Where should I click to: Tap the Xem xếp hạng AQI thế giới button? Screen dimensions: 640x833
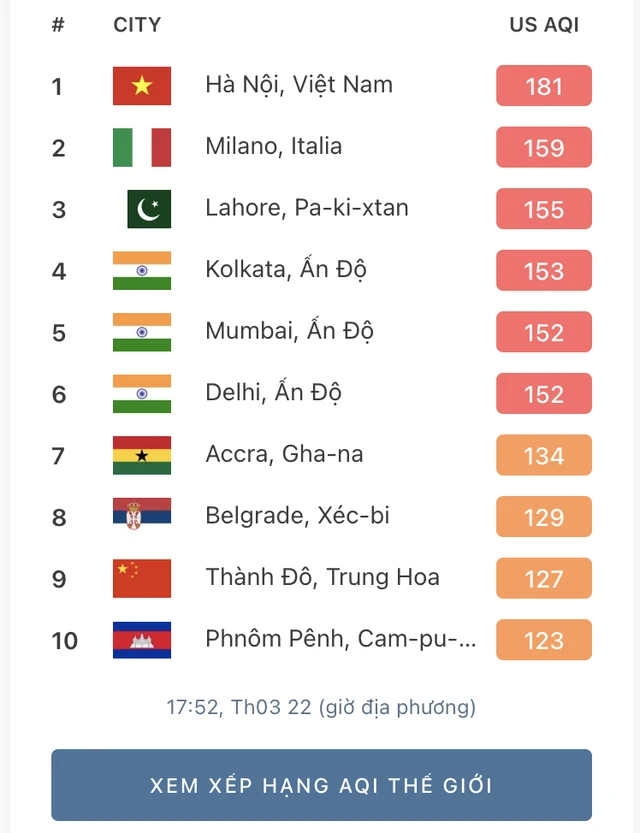pos(321,785)
